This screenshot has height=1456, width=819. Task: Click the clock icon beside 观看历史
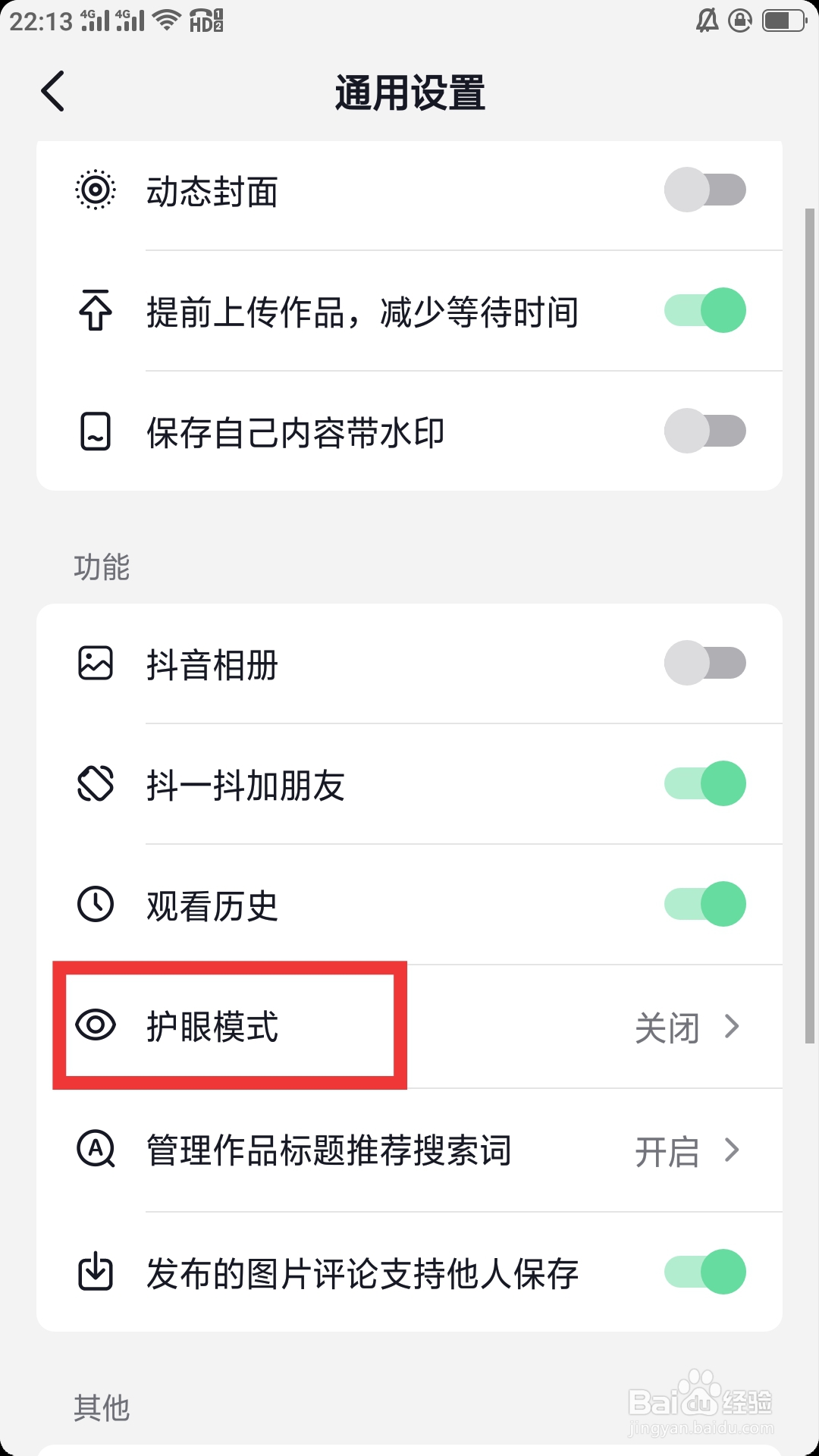[96, 904]
